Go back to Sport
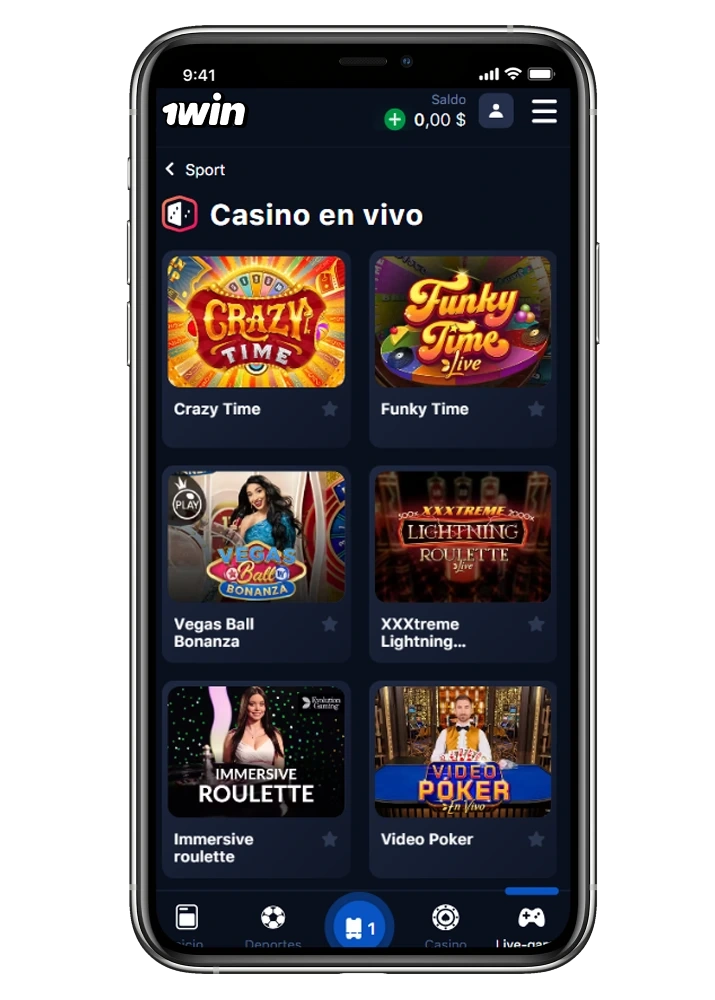This screenshot has width=715, height=1000. coord(195,170)
